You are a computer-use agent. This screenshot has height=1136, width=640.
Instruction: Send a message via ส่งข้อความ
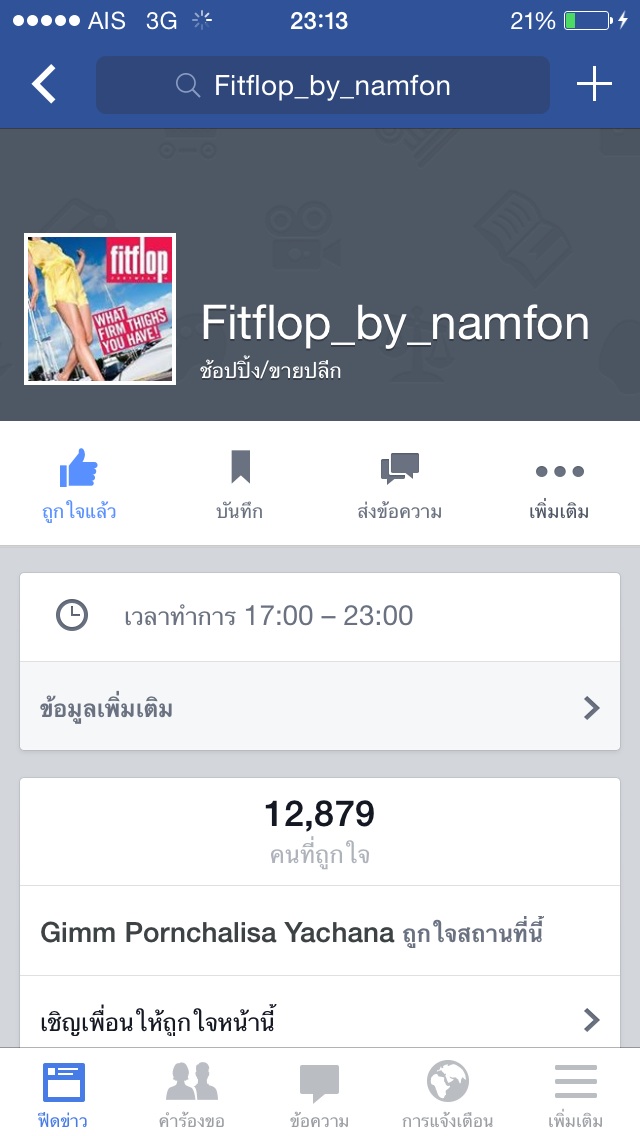point(399,485)
